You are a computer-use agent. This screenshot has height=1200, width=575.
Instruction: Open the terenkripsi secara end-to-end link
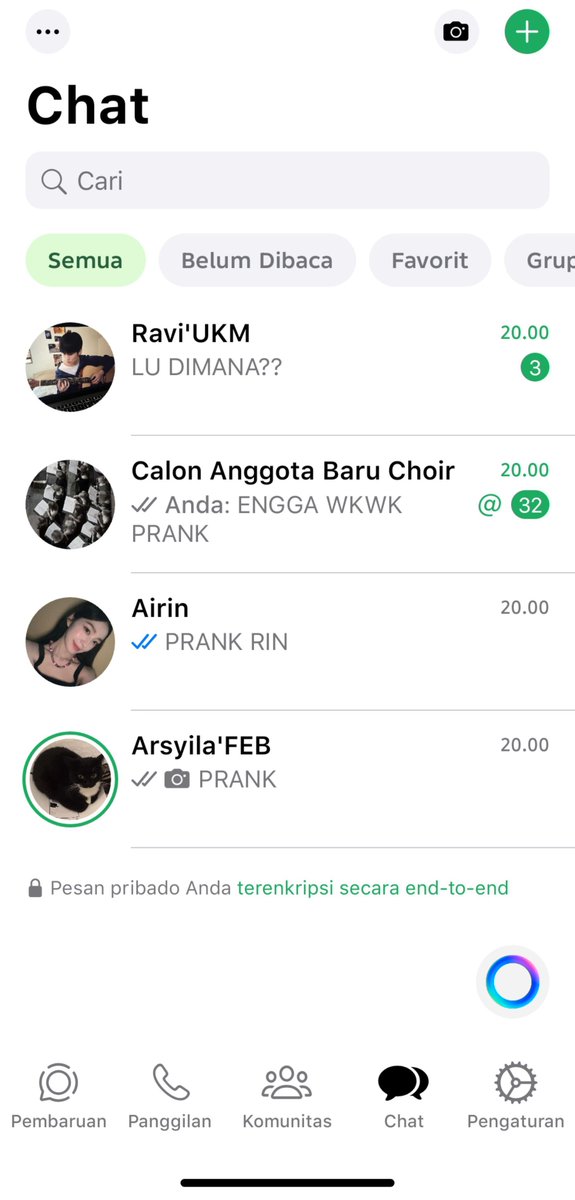point(373,888)
